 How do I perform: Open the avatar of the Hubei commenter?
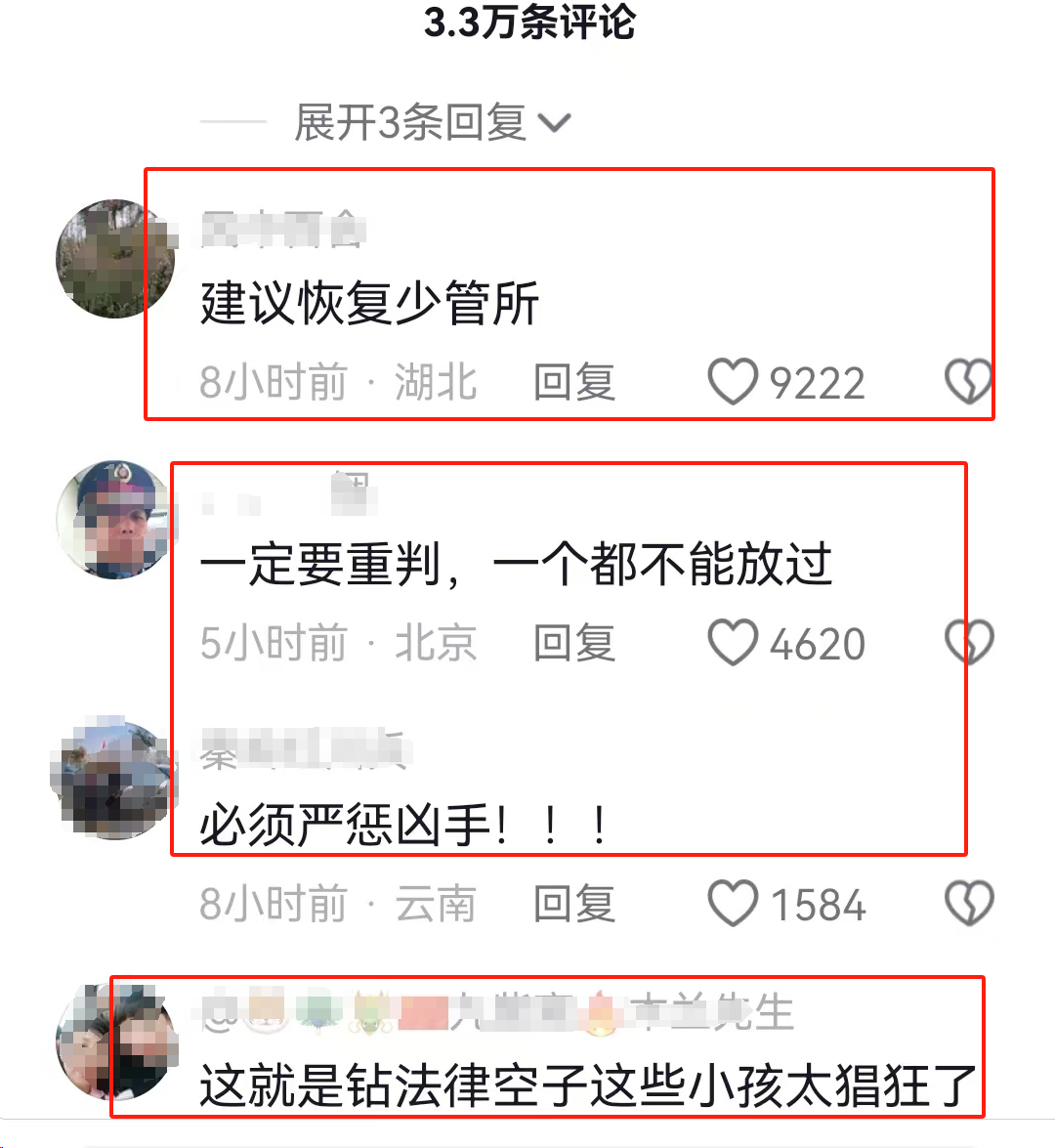click(x=115, y=259)
